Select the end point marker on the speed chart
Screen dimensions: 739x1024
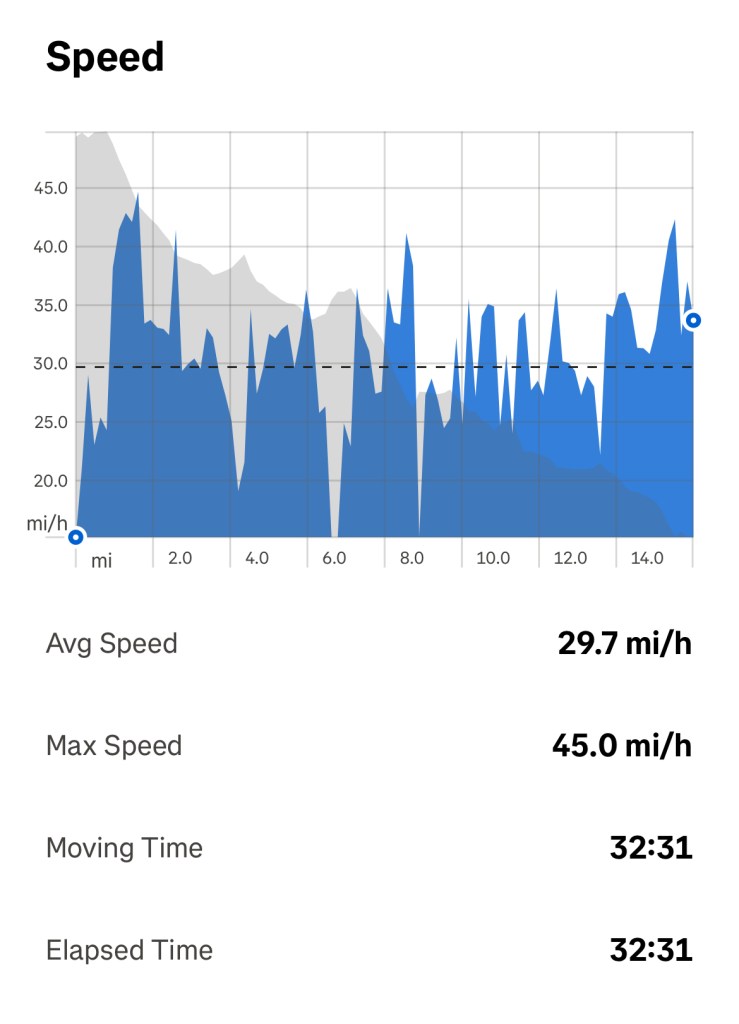(693, 320)
